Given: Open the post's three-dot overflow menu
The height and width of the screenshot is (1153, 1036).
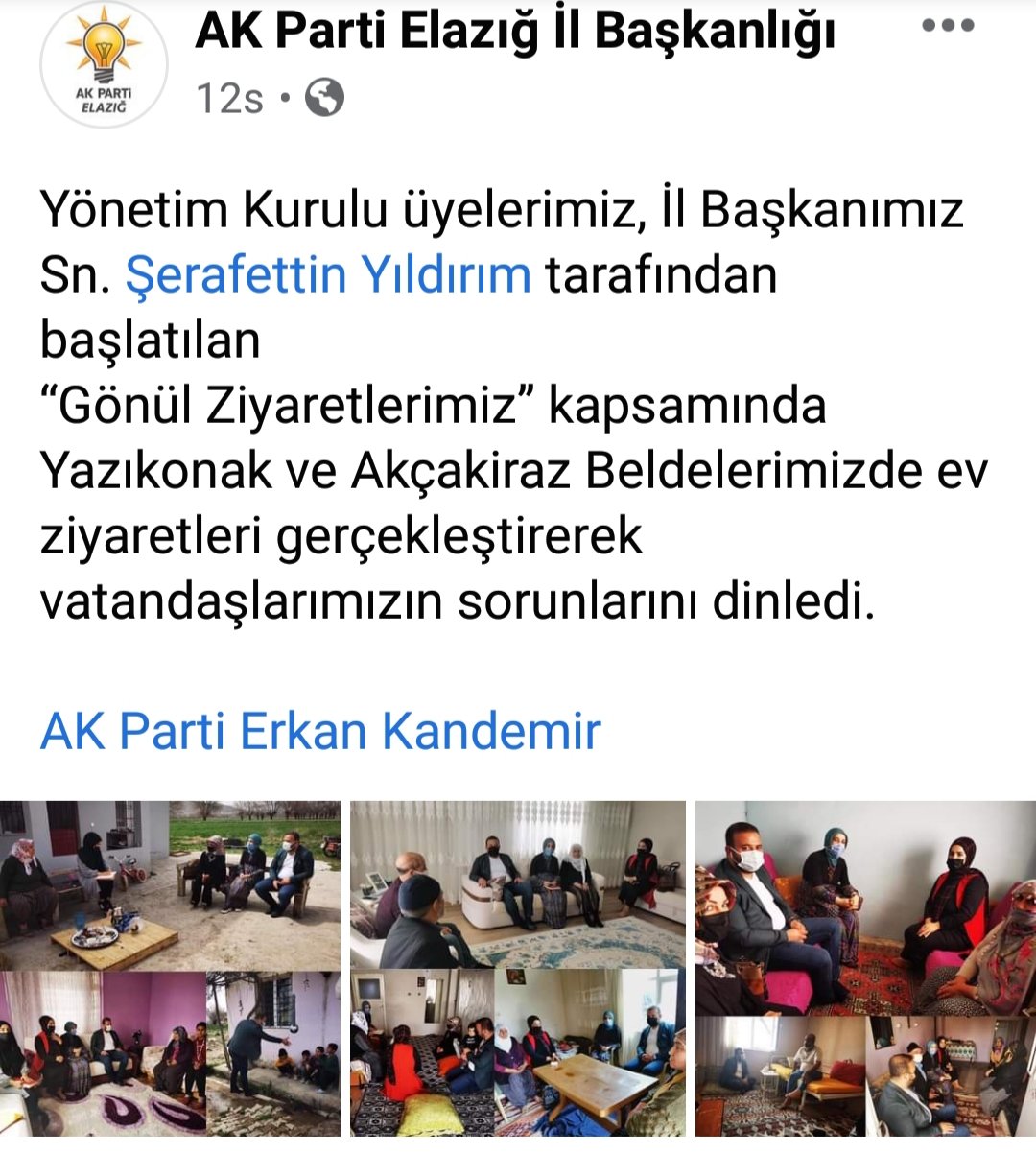Looking at the screenshot, I should (948, 26).
